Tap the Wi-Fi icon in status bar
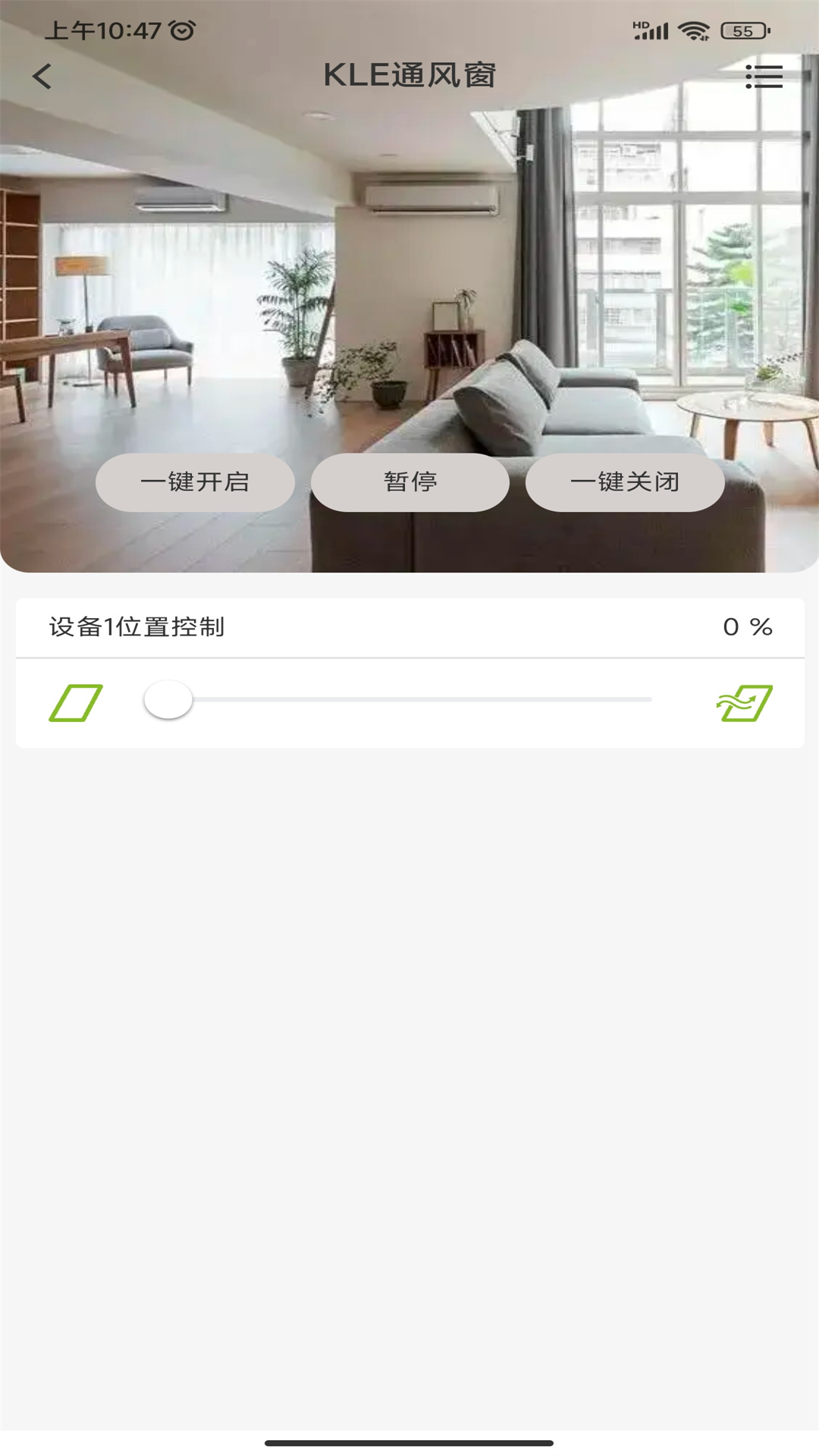This screenshot has height=1456, width=819. 692,29
